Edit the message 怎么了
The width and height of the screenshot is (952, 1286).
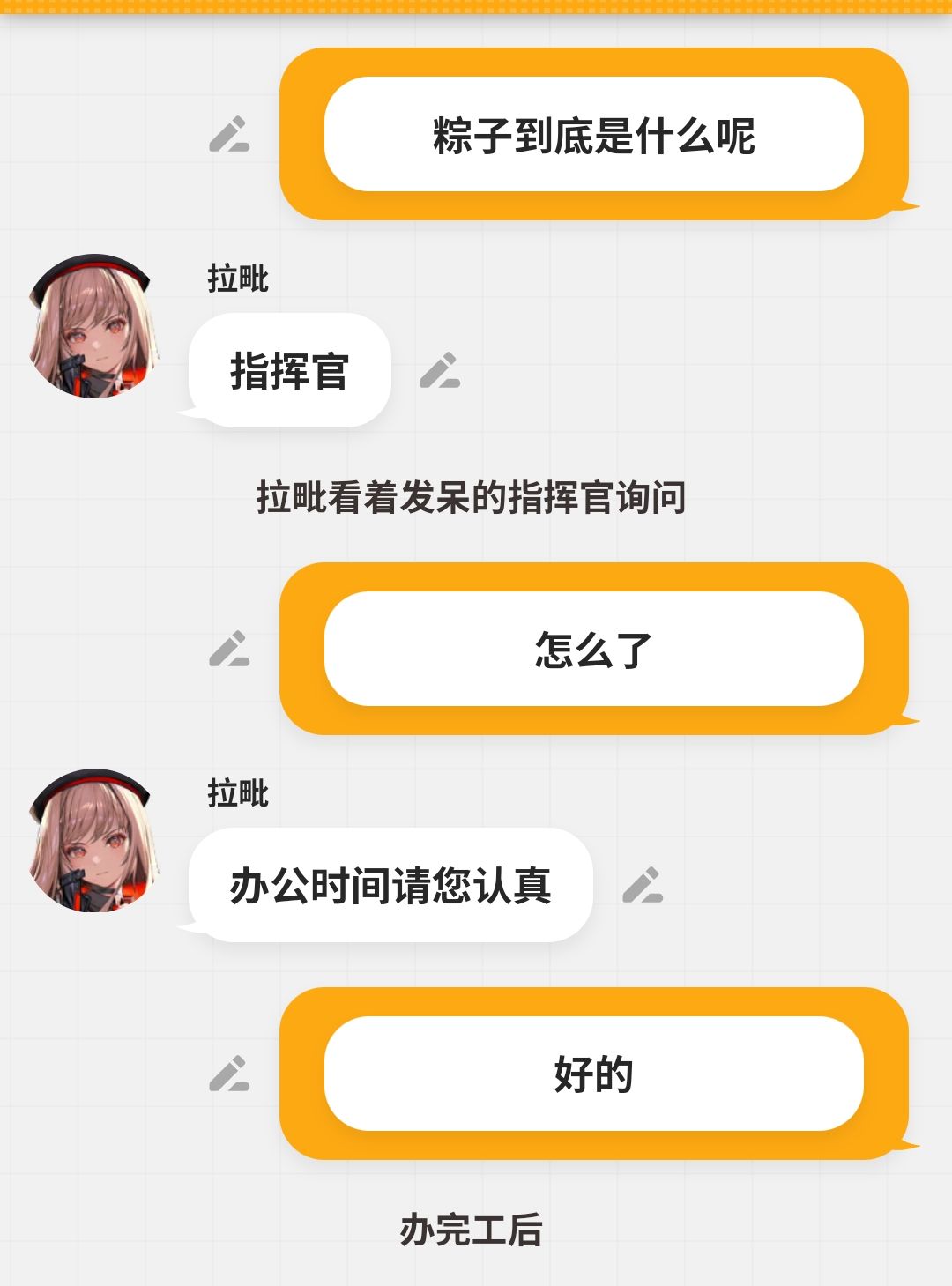tap(229, 649)
